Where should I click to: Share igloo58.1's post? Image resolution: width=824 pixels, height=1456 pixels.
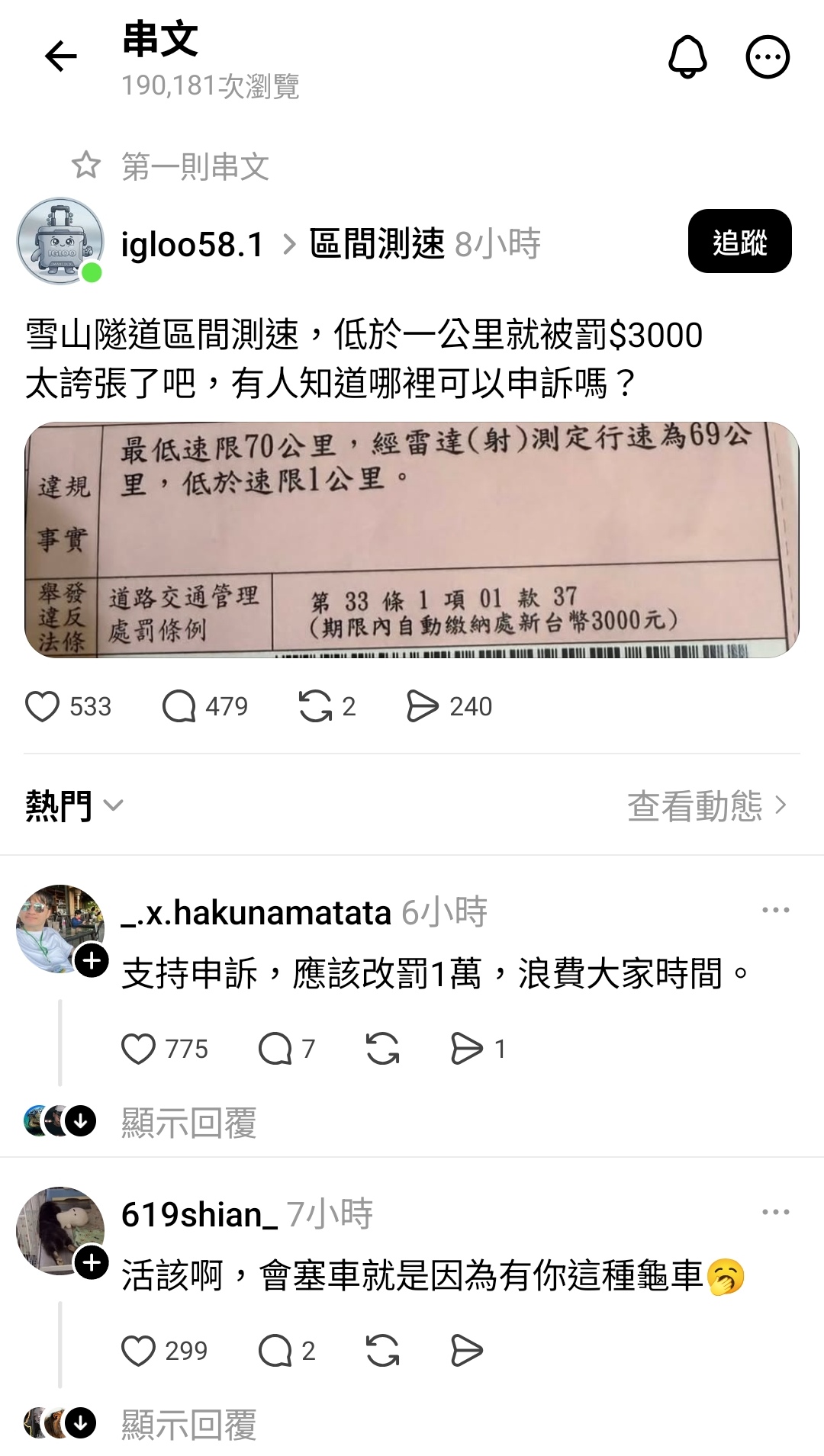tap(422, 706)
